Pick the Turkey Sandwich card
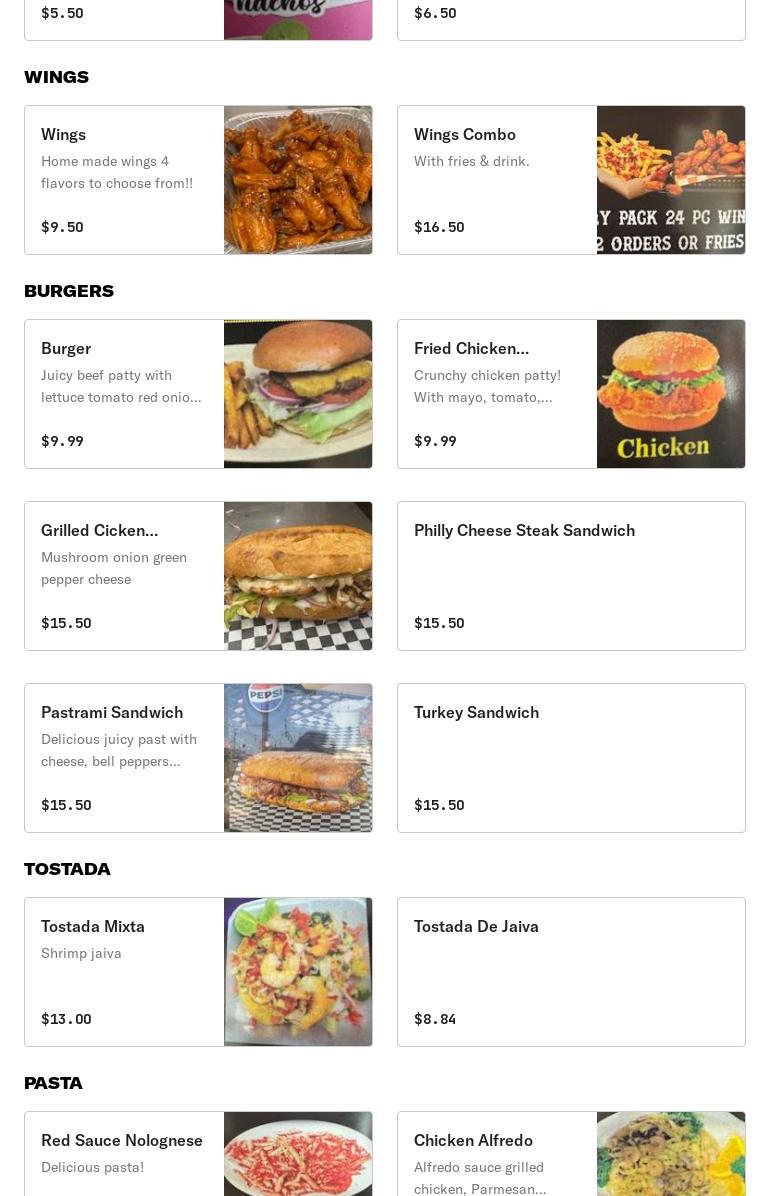Image resolution: width=770 pixels, height=1196 pixels. tap(571, 758)
